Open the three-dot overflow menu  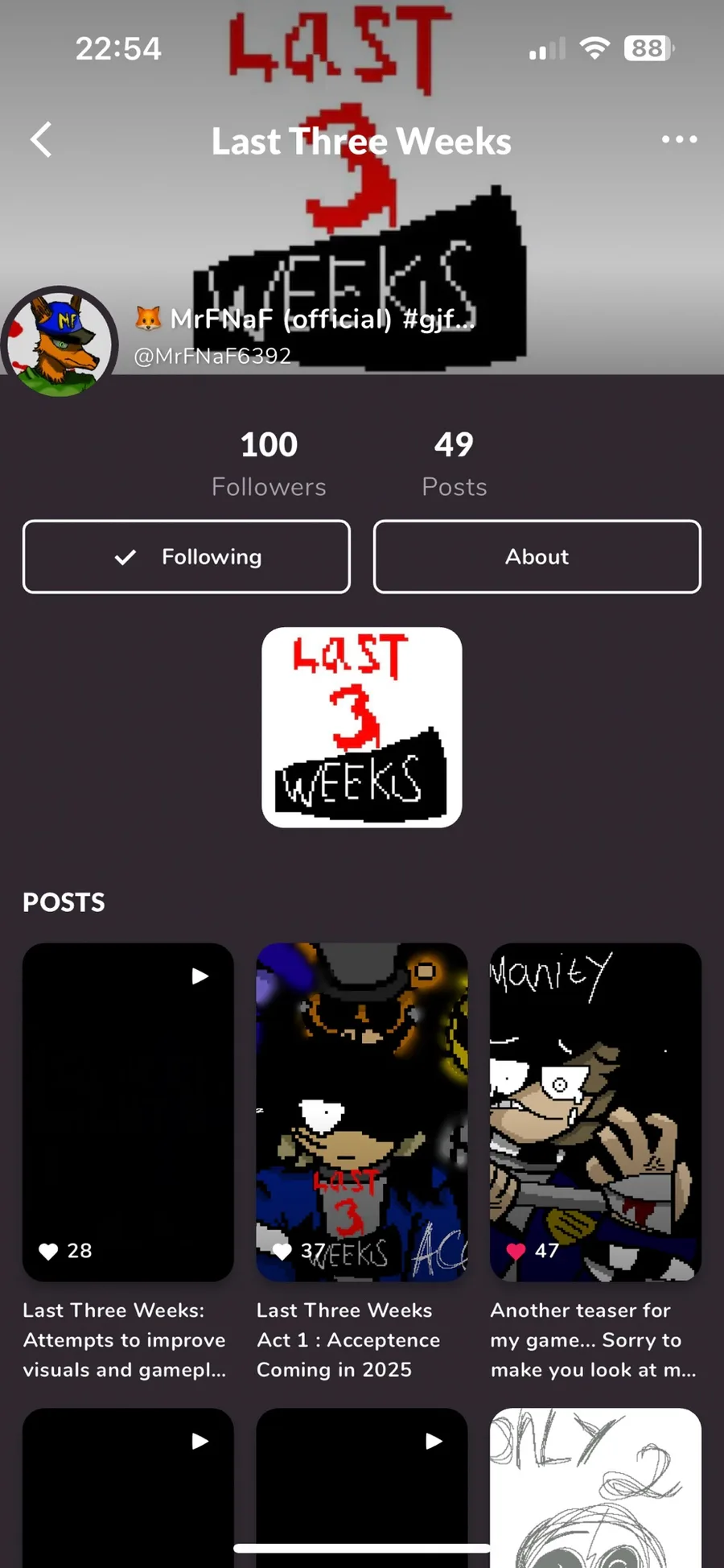[x=679, y=139]
